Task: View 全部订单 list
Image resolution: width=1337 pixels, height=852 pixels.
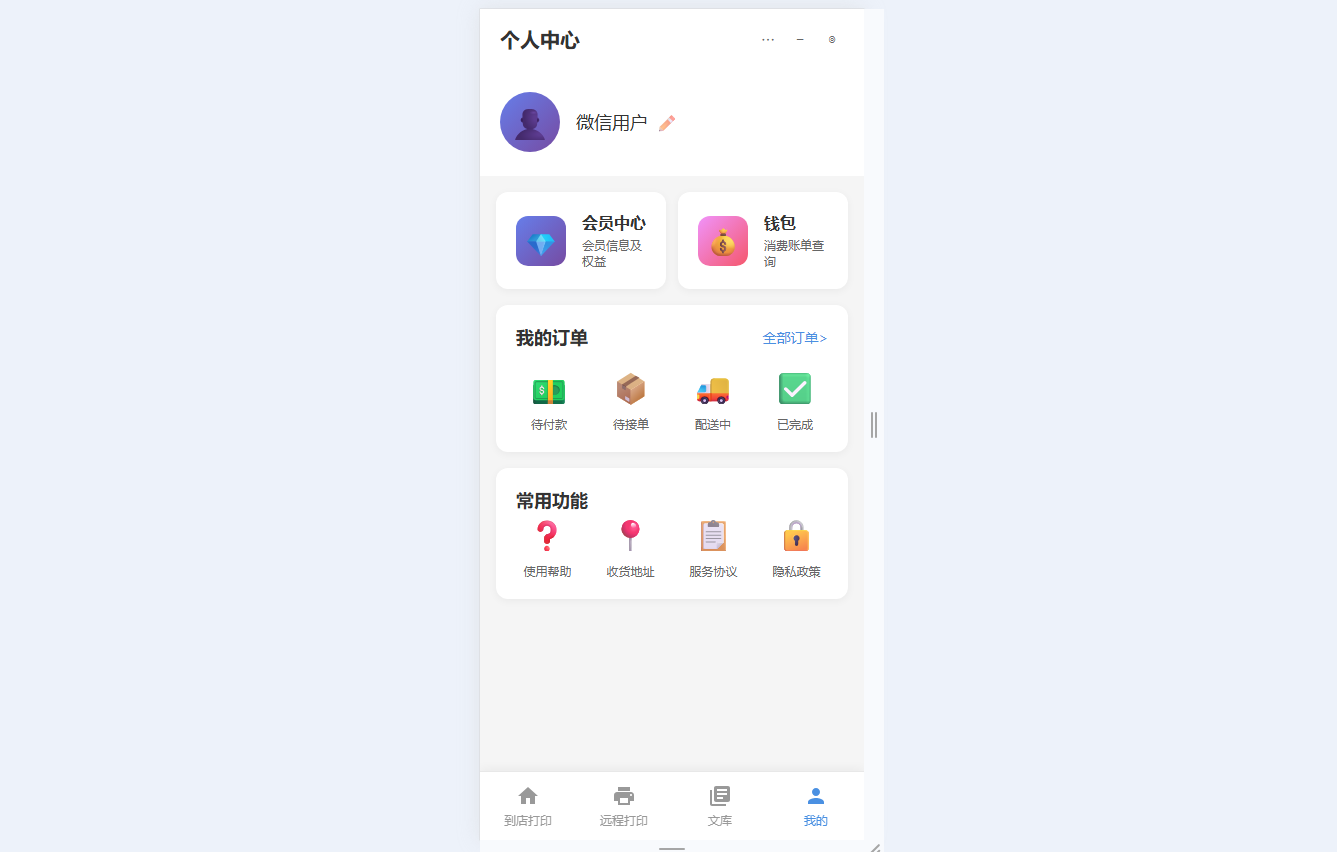Action: 794,338
